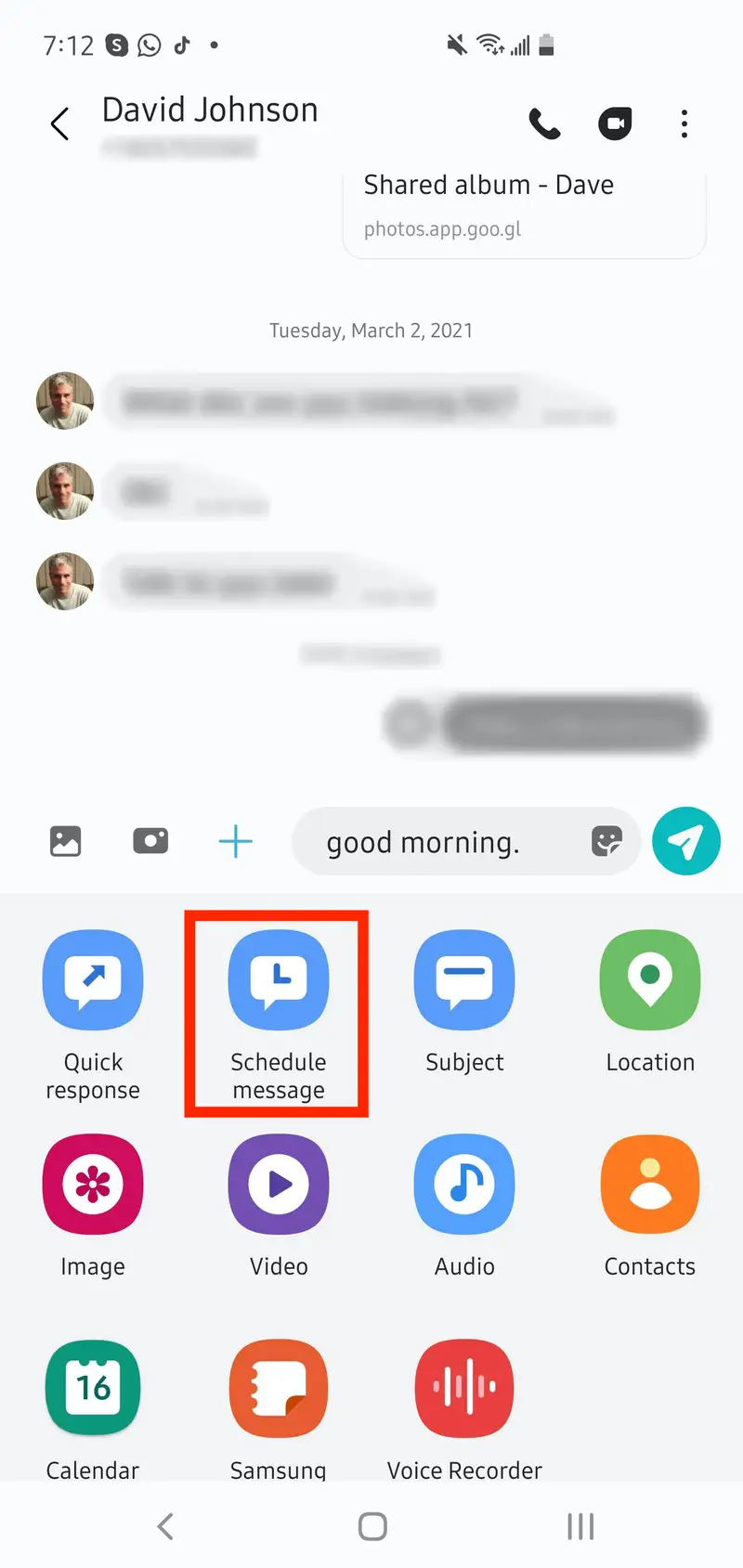Viewport: 743px width, 1568px height.
Task: Call David Johnson by phone
Action: [x=544, y=123]
